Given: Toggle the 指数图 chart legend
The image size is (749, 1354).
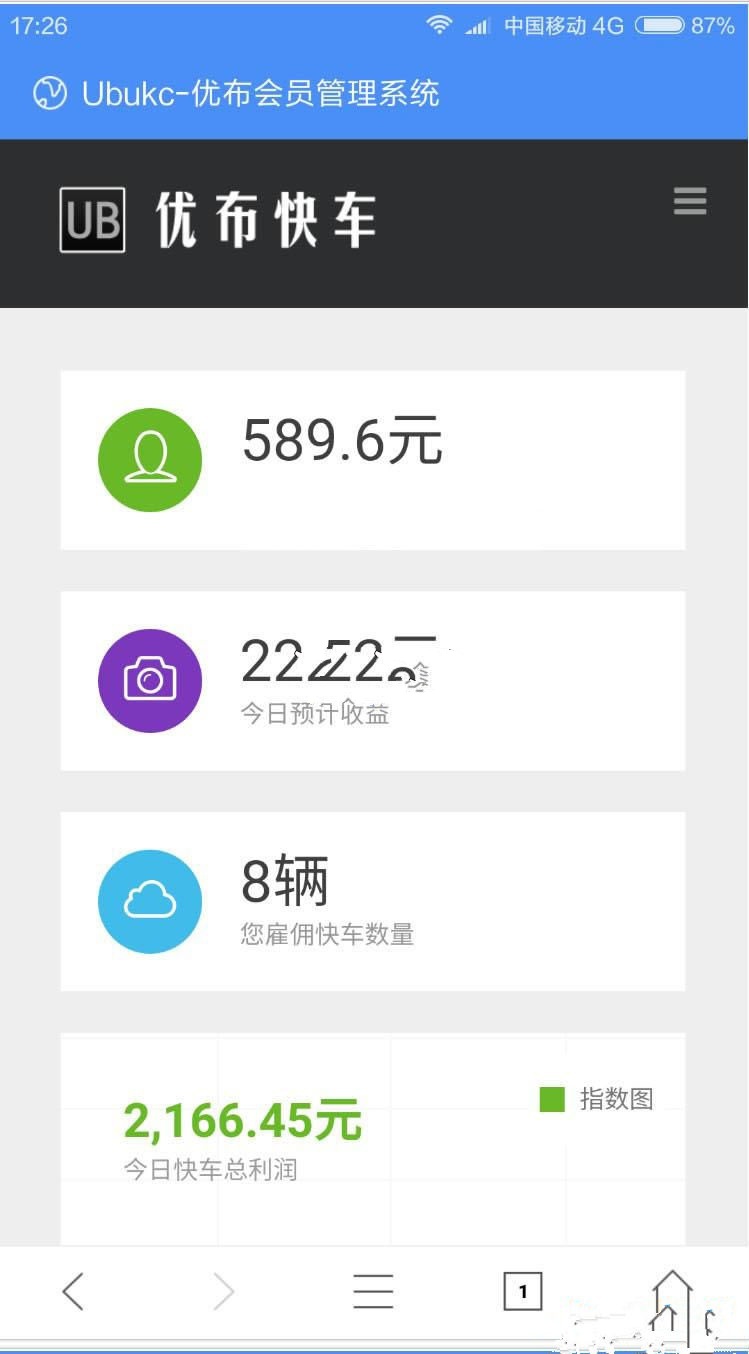Looking at the screenshot, I should click(x=600, y=1099).
